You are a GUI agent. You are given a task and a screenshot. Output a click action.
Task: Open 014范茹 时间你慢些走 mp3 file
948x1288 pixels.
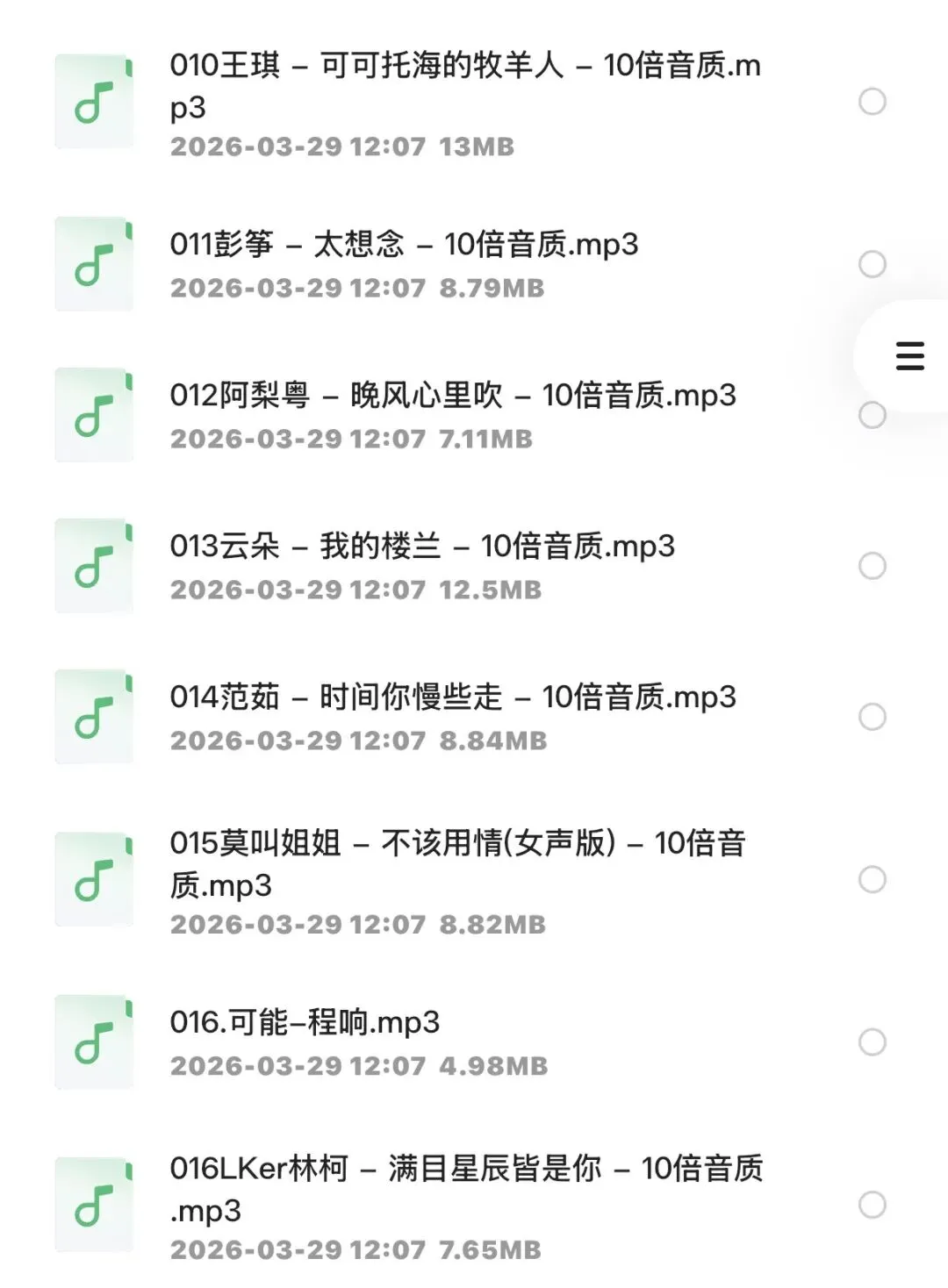point(452,698)
